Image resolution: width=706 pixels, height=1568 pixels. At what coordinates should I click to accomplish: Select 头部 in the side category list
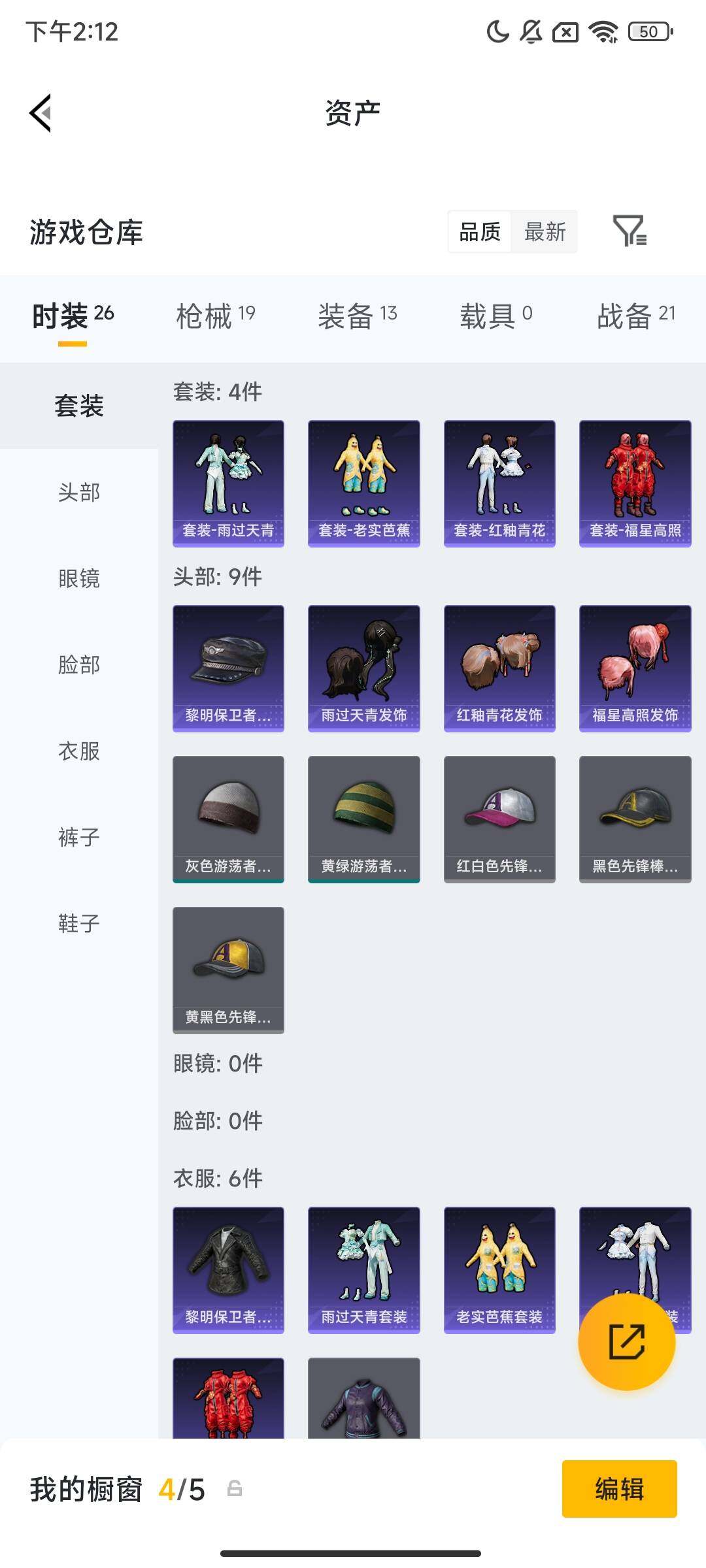pos(78,492)
